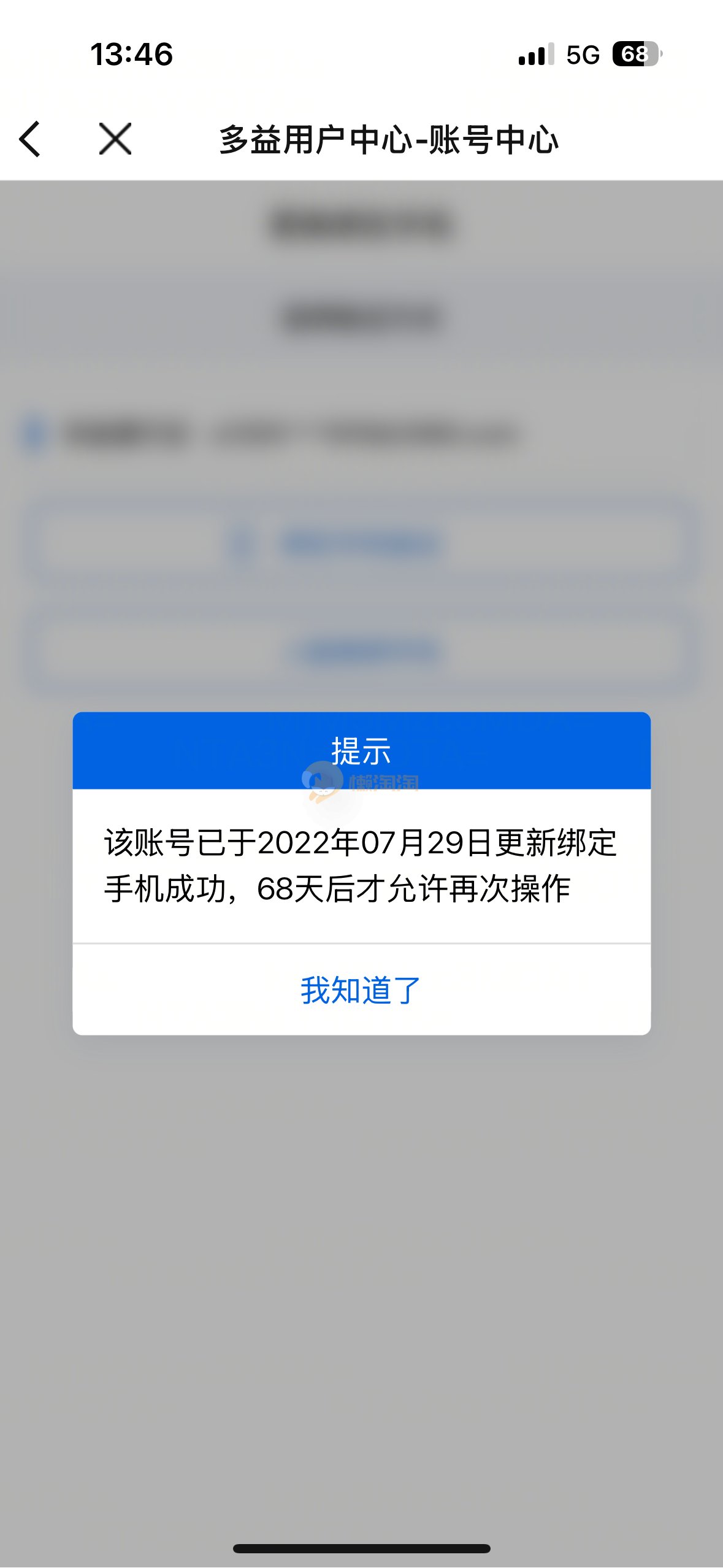Go back using the top-left arrow

click(30, 139)
